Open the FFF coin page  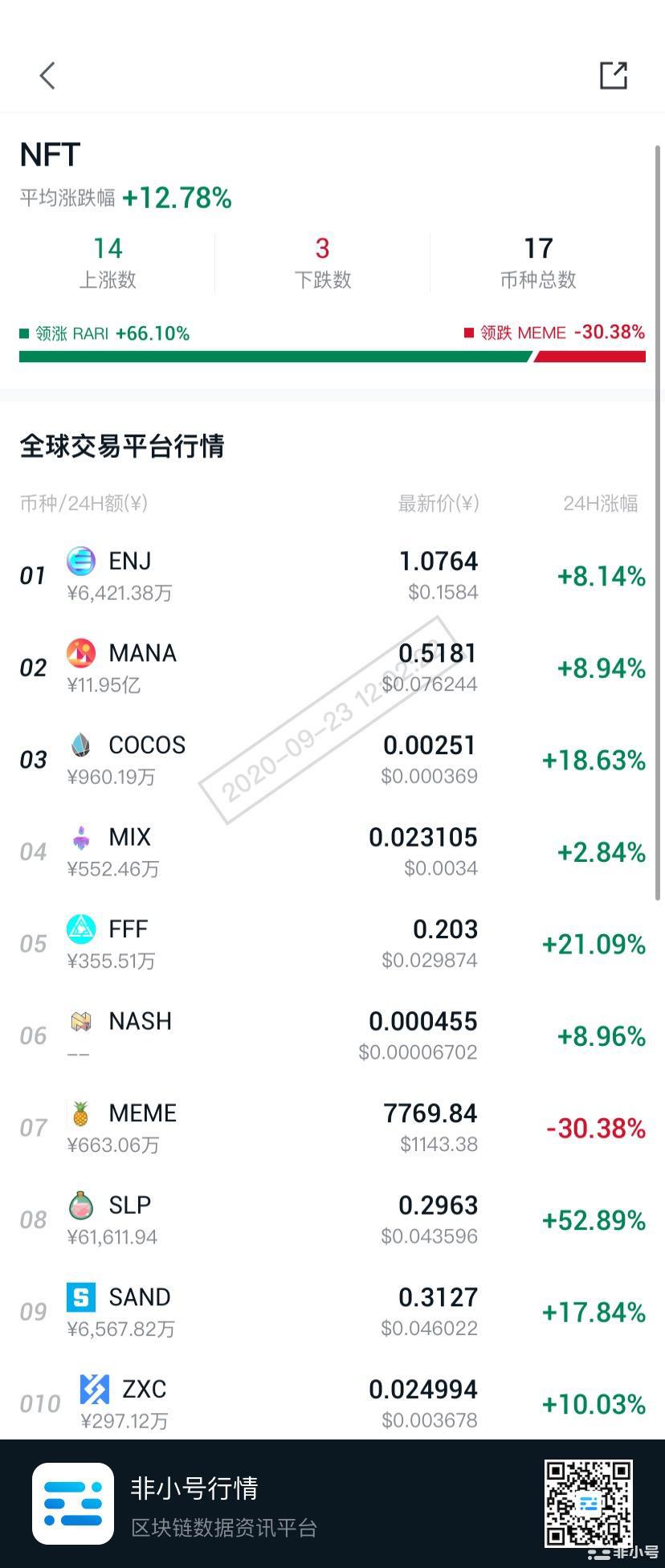point(129,929)
